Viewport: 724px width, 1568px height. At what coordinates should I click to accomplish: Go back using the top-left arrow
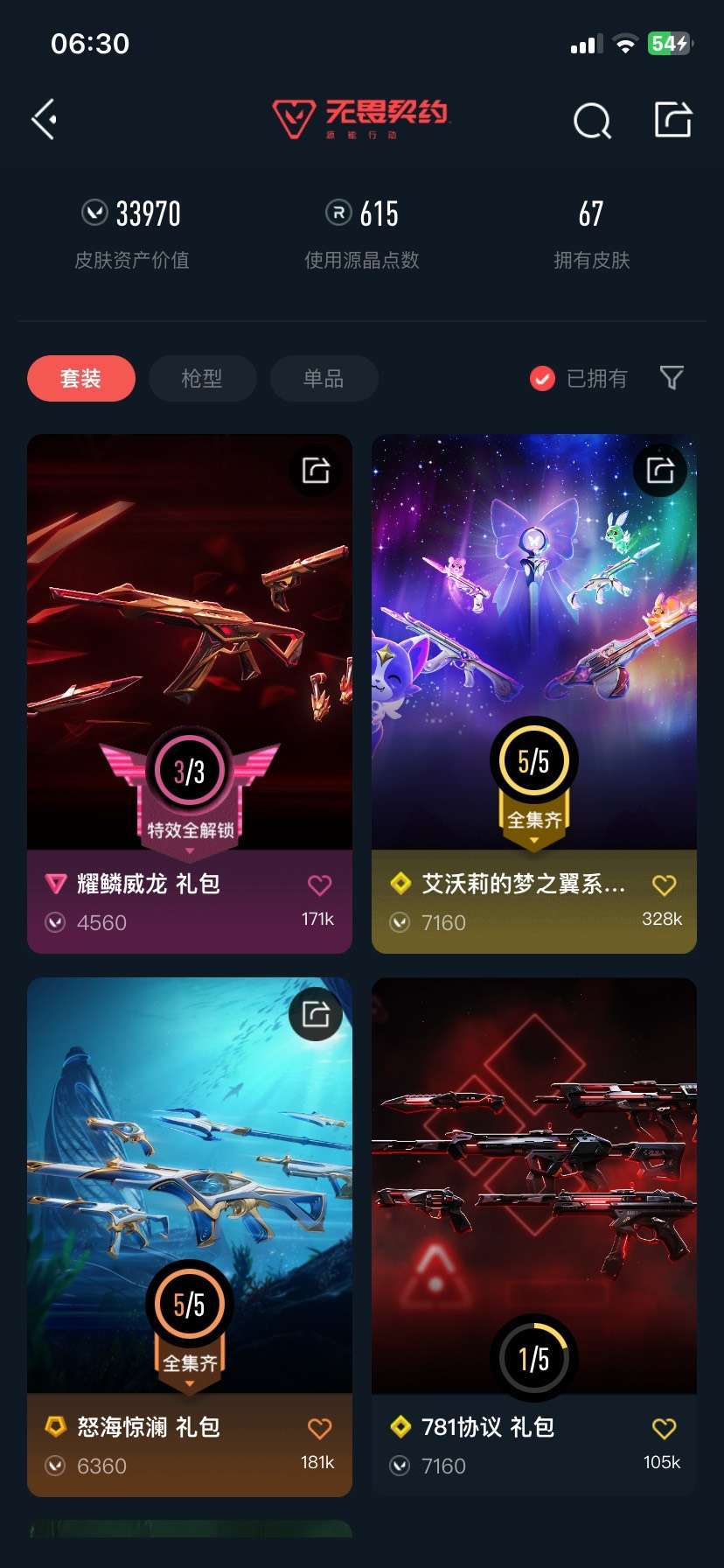coord(45,119)
